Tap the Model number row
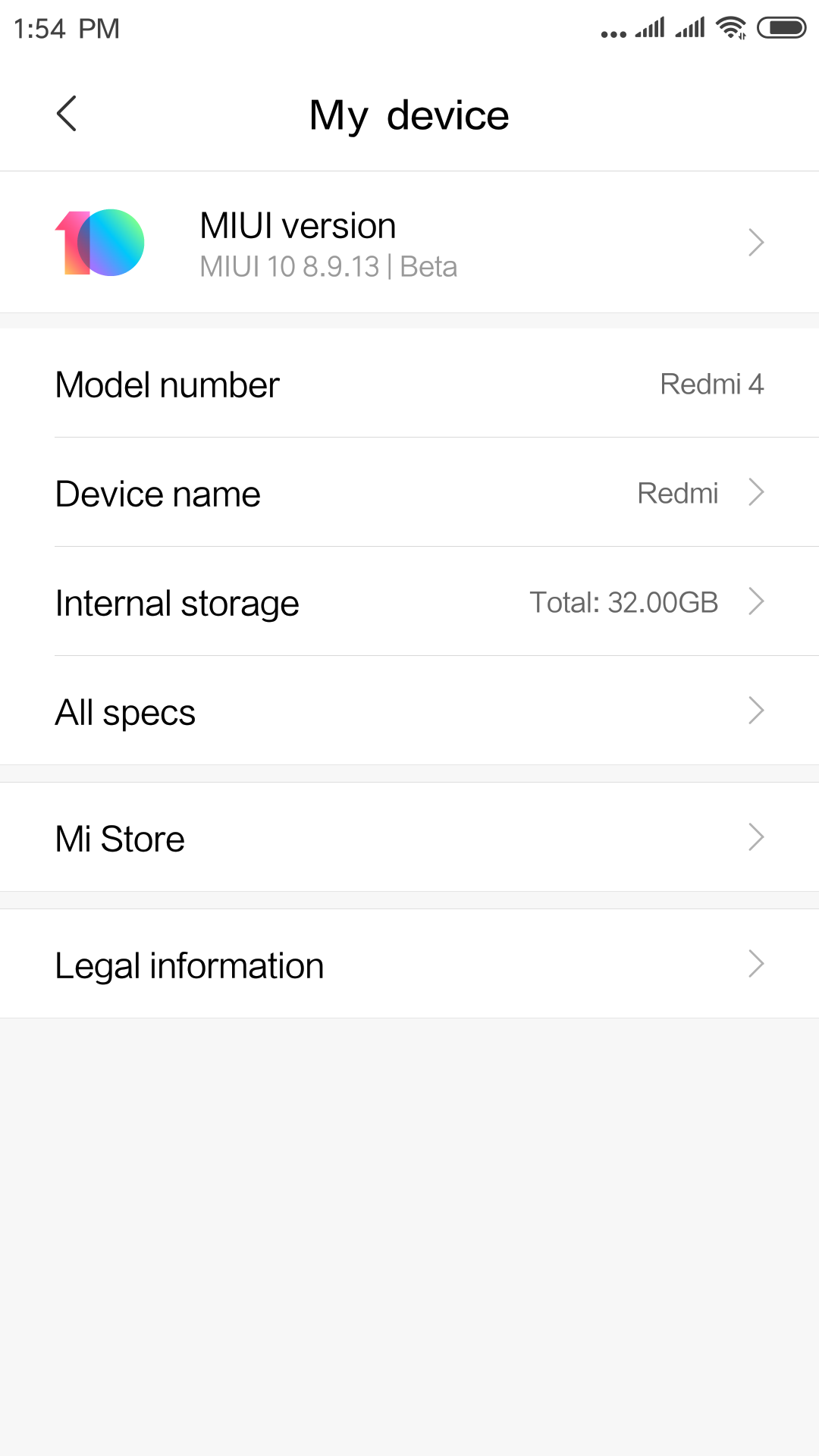819x1456 pixels. click(409, 384)
